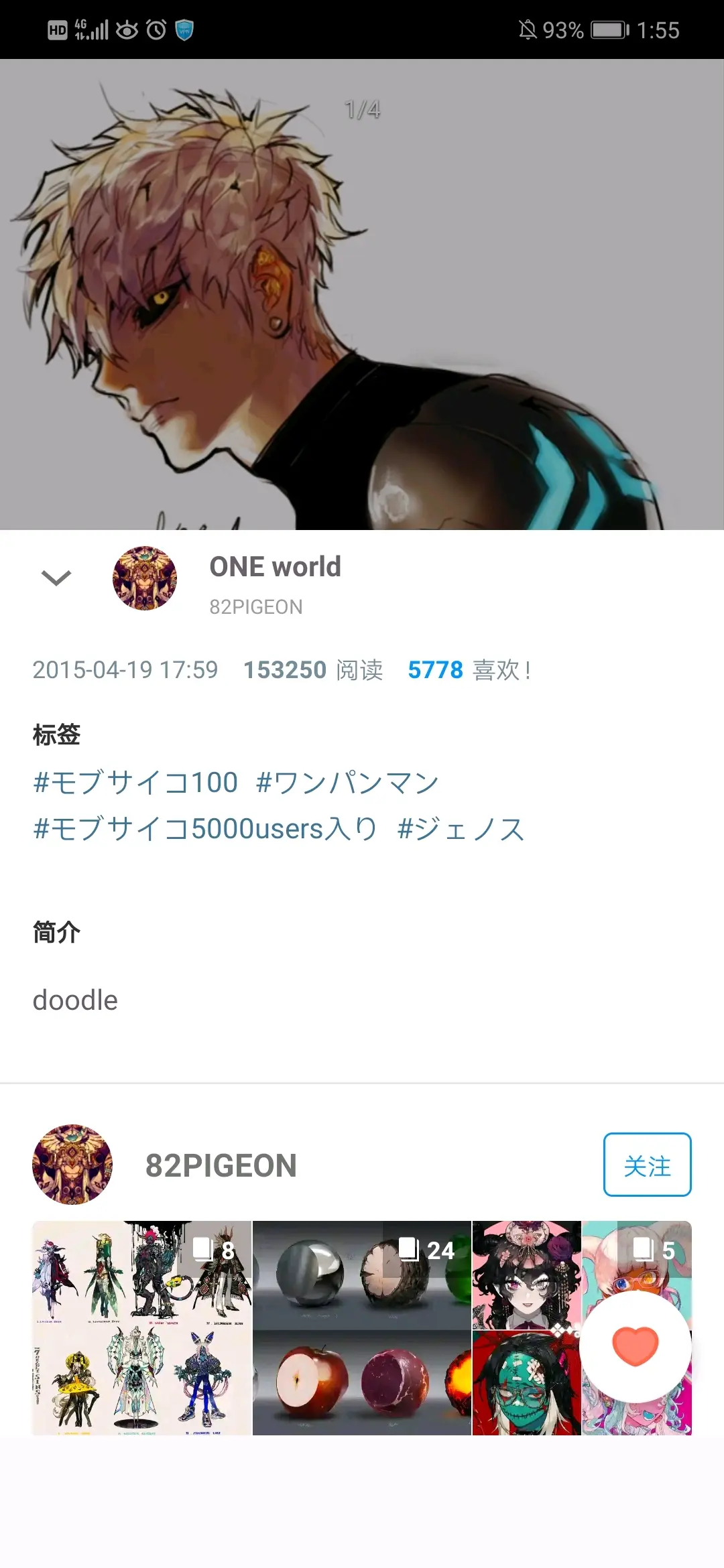The image size is (724, 1568).
Task: Open the #ワンパンマン tag
Action: [347, 783]
